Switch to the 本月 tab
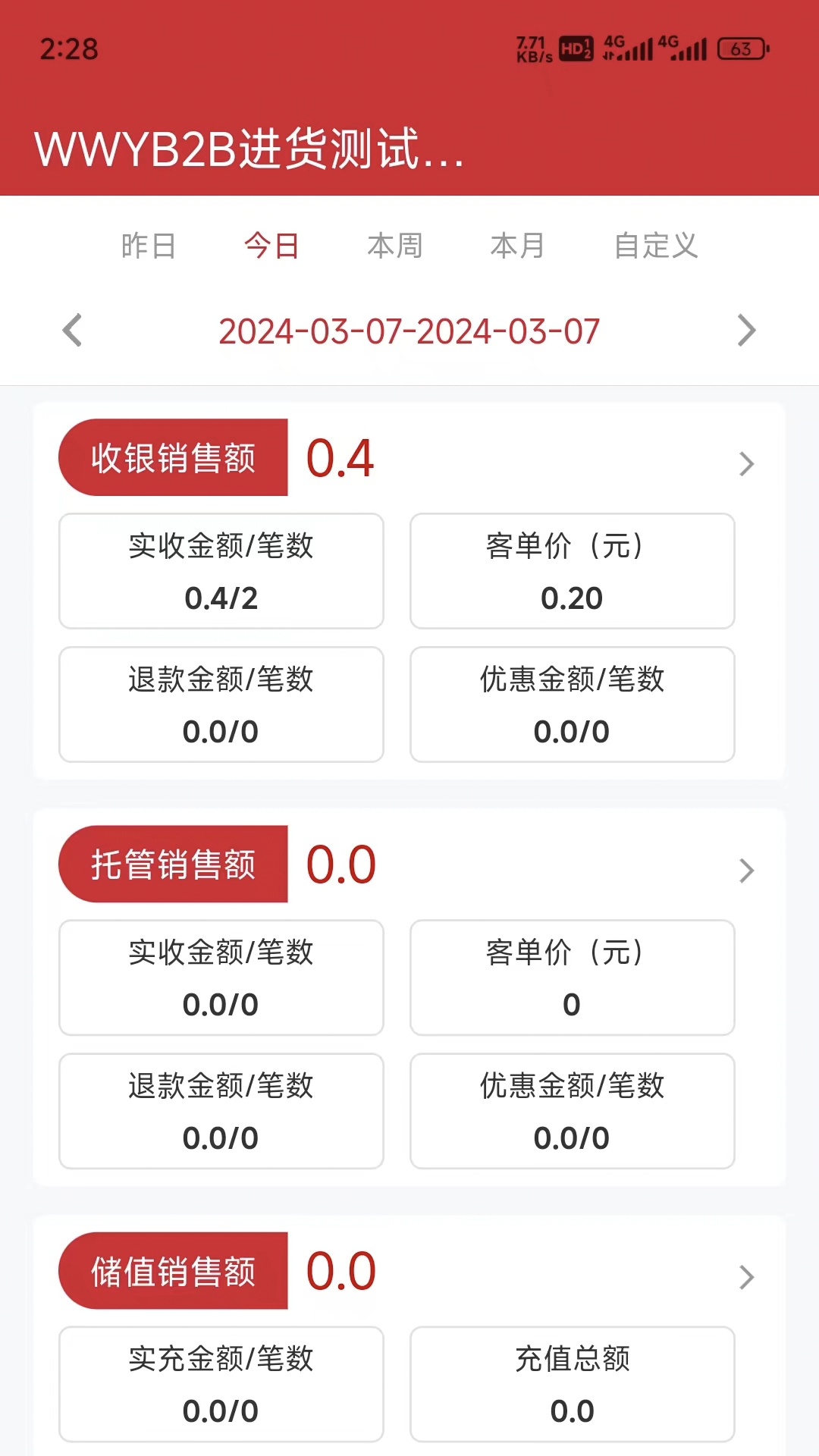 coord(517,246)
